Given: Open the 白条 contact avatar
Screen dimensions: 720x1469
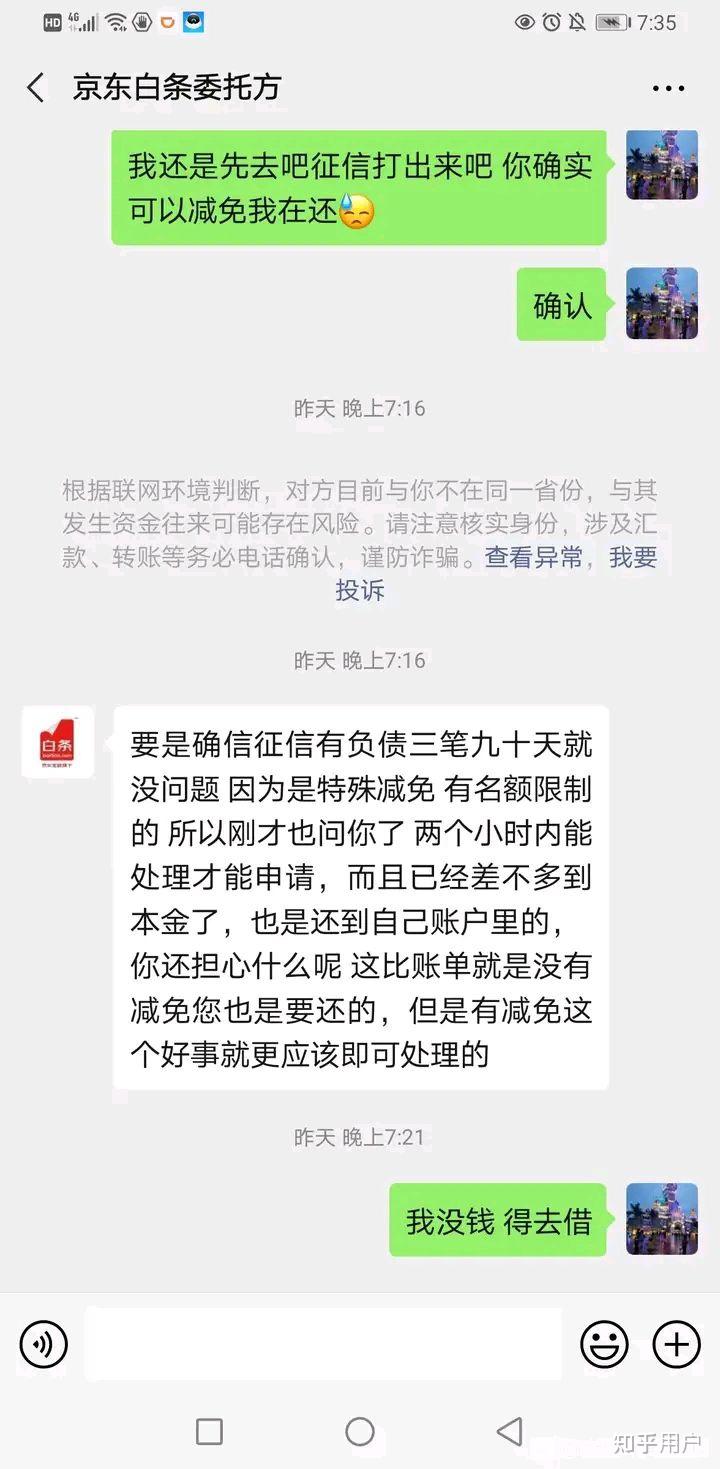Looking at the screenshot, I should (x=58, y=742).
